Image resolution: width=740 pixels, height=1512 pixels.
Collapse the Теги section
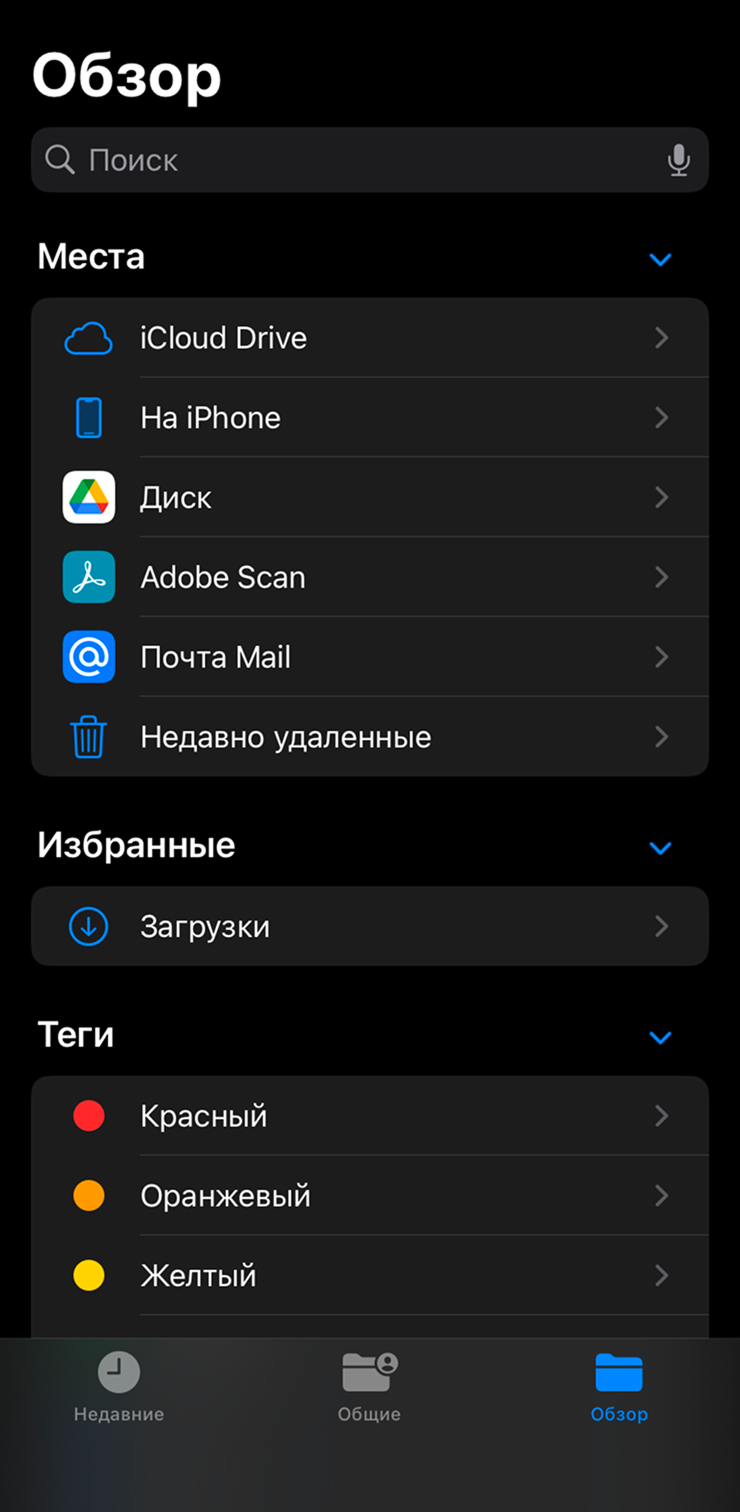(x=660, y=1037)
